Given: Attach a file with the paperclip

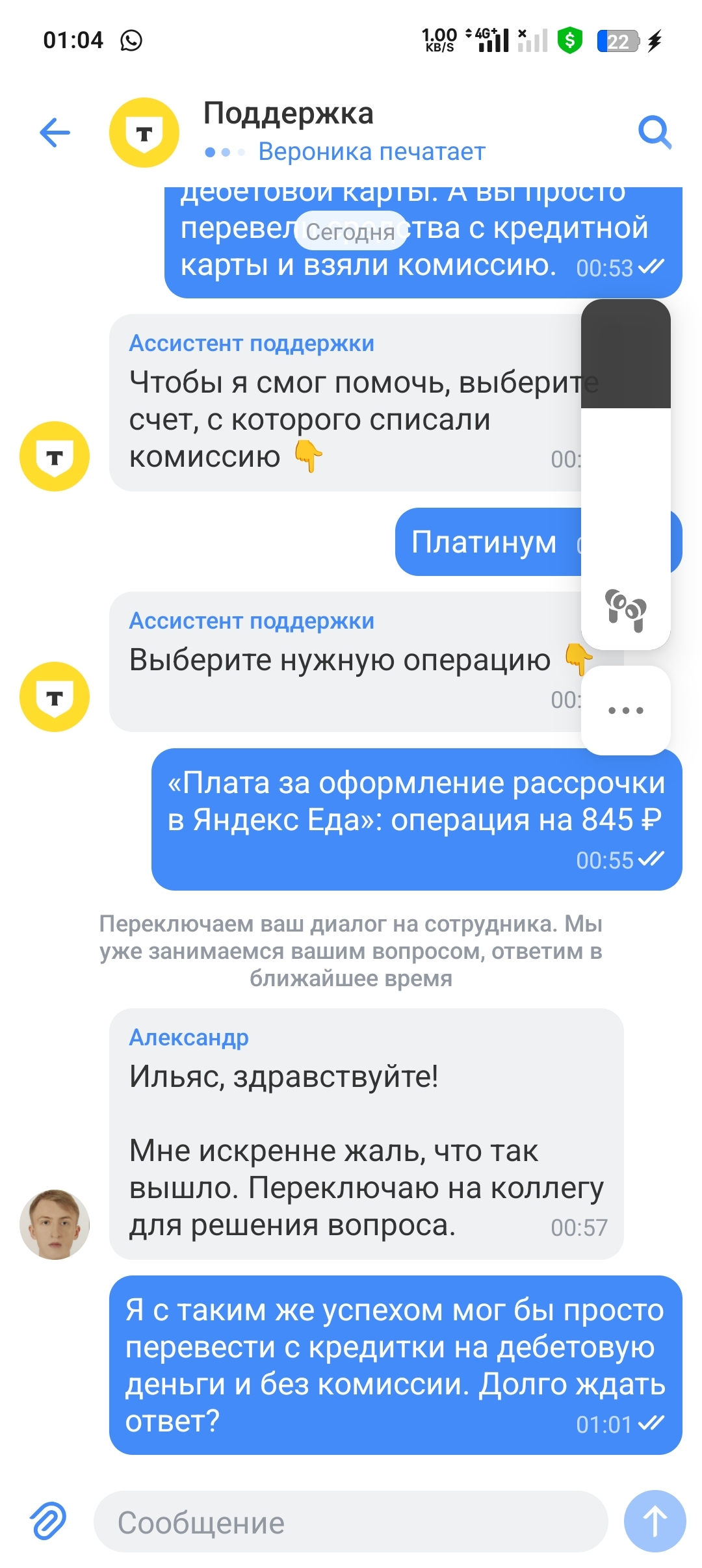Looking at the screenshot, I should point(48,1521).
